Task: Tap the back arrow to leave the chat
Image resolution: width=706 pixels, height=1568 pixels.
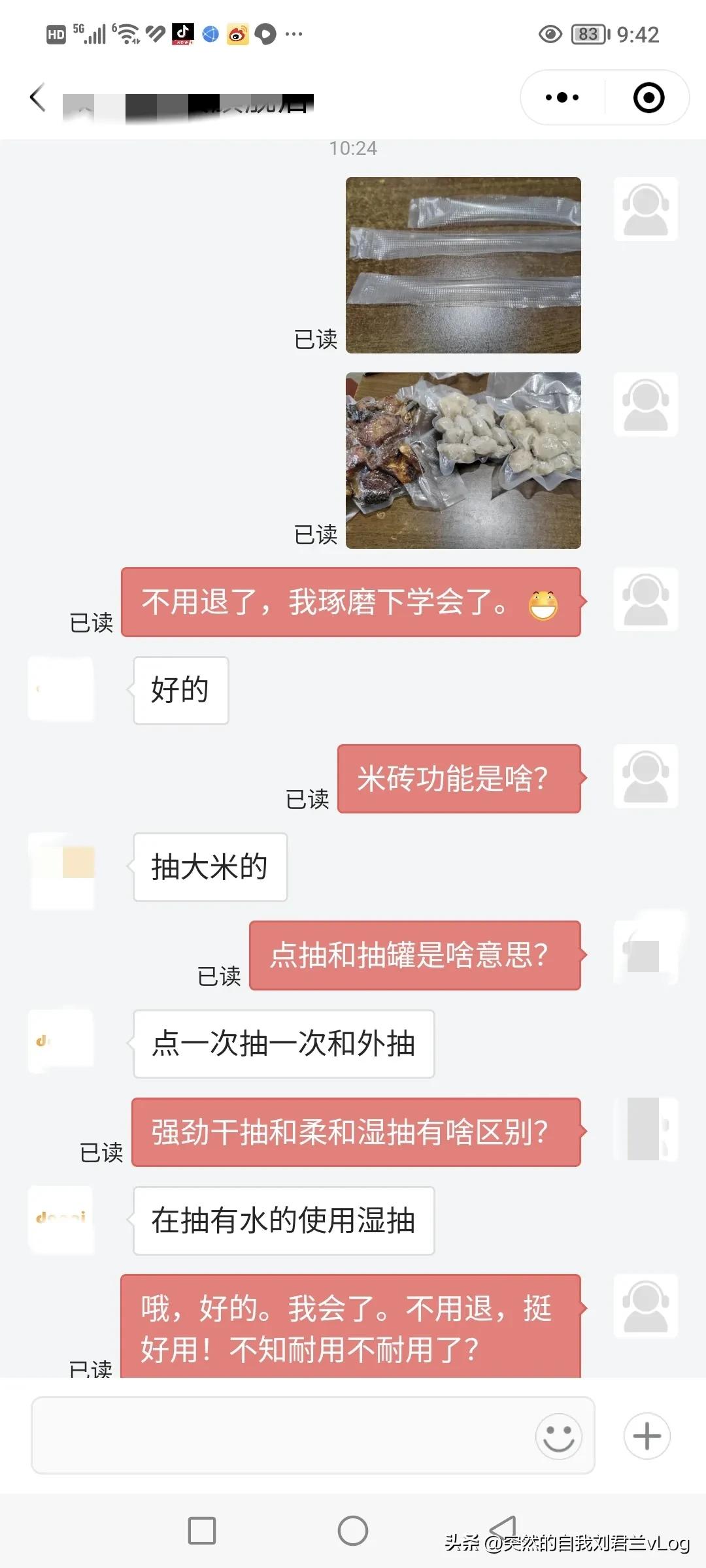Action: [x=37, y=98]
